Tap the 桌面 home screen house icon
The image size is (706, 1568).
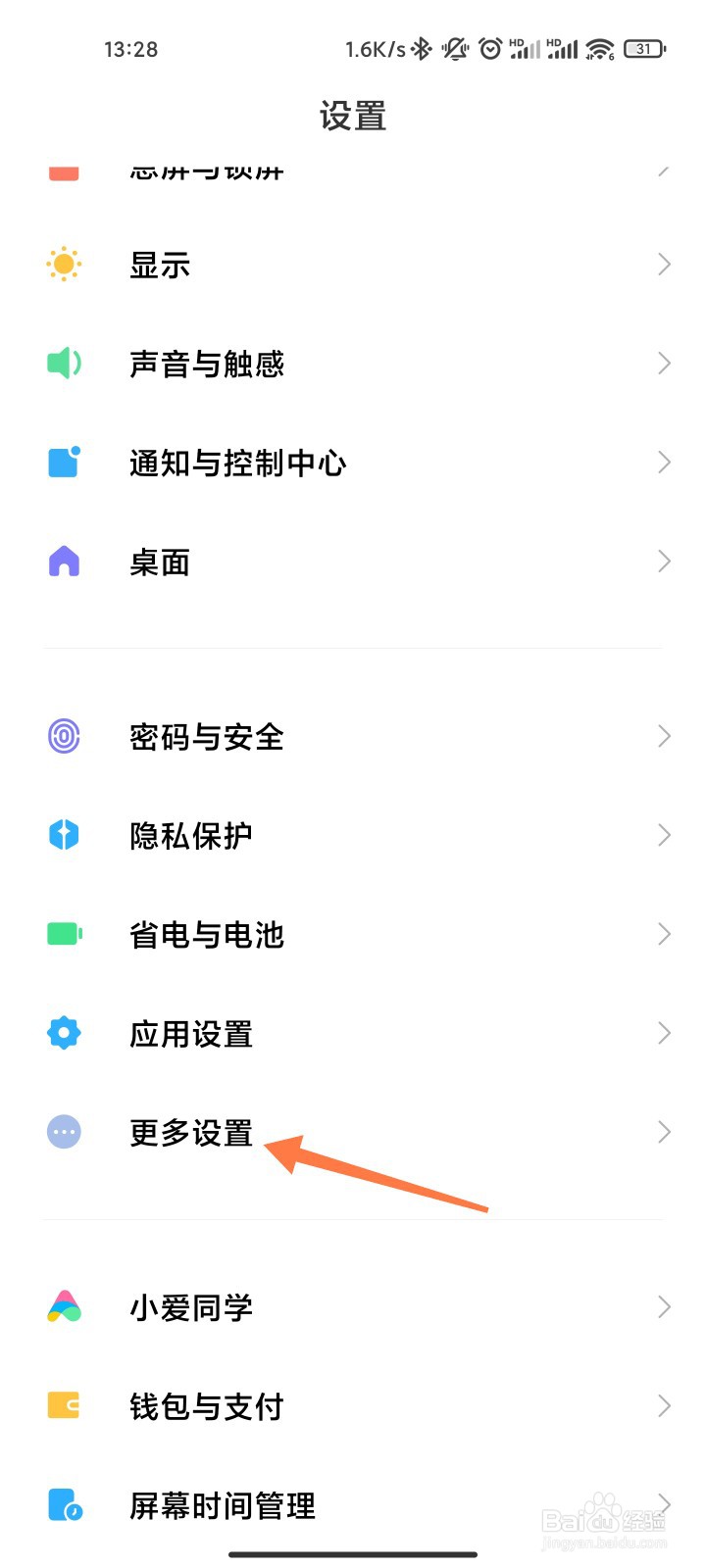coord(63,561)
